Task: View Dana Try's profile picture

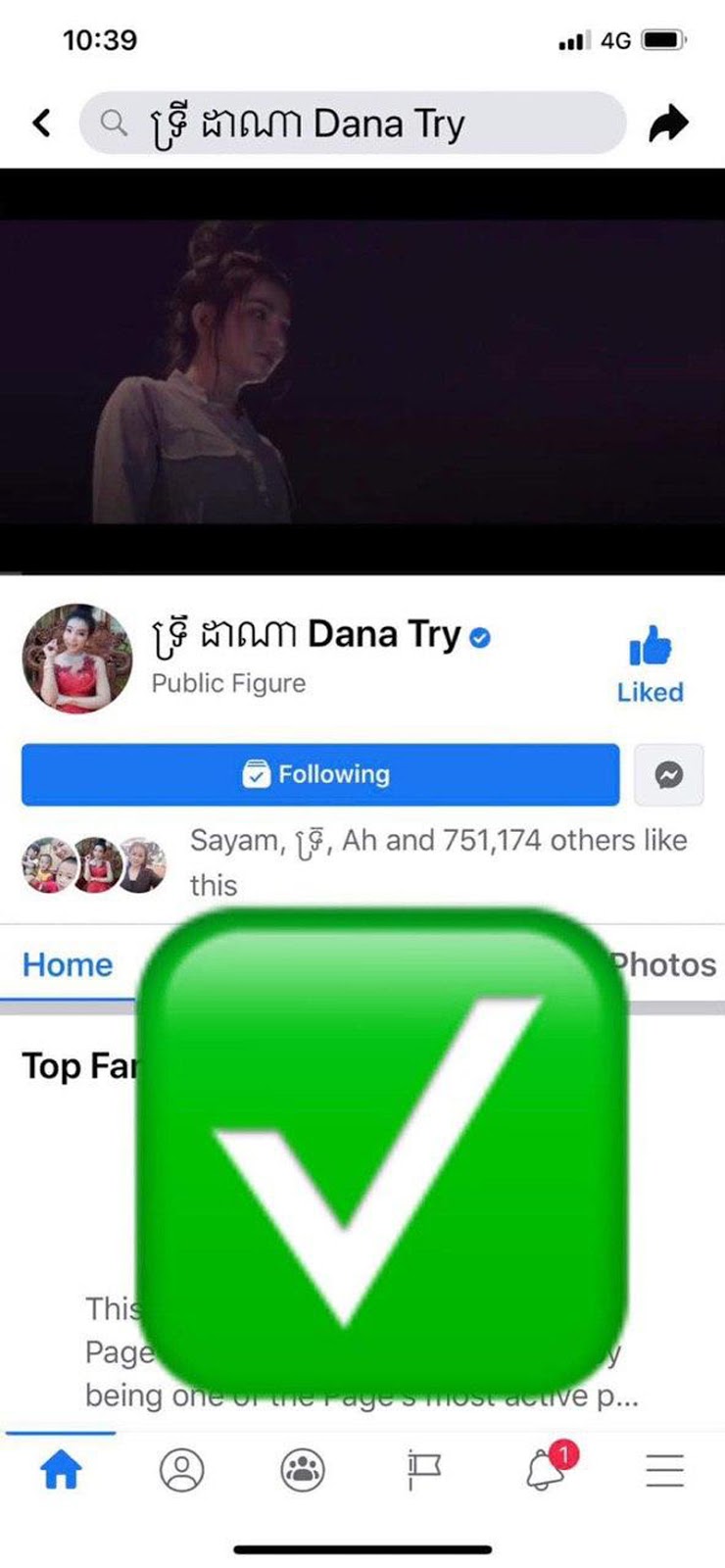Action: coord(76,658)
